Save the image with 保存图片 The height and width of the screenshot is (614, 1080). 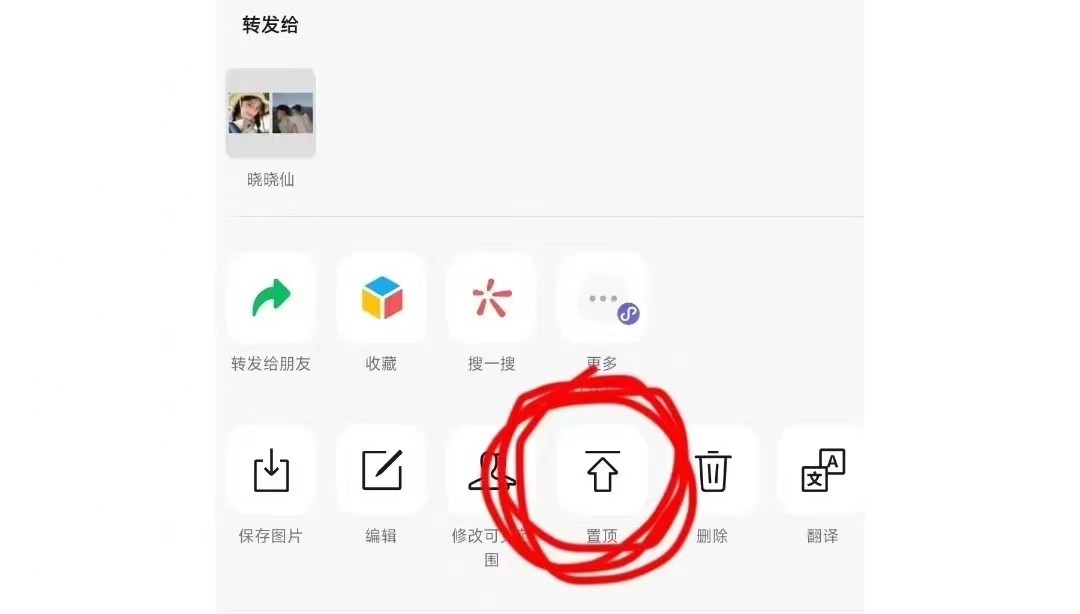[271, 470]
